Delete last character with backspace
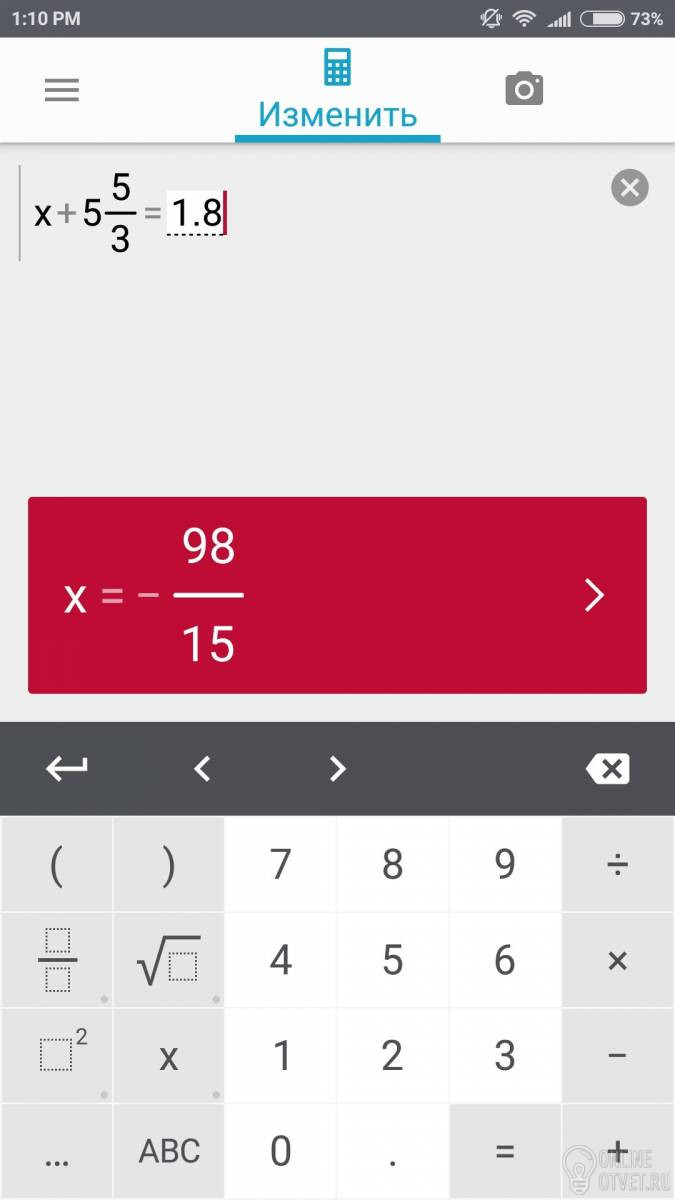 pyautogui.click(x=607, y=768)
